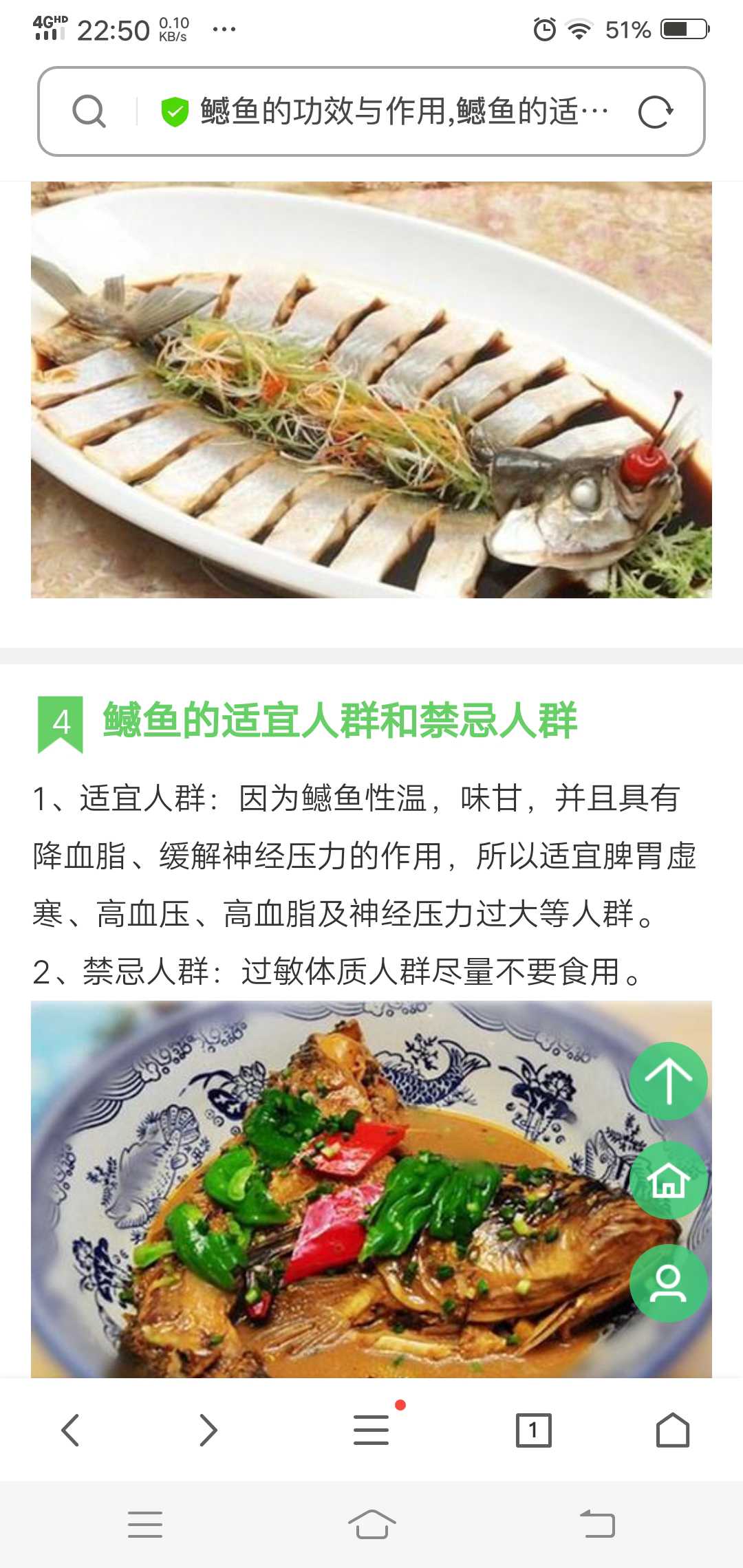The width and height of the screenshot is (743, 1568).
Task: Jump to top with the green arrow button
Action: (x=668, y=1080)
